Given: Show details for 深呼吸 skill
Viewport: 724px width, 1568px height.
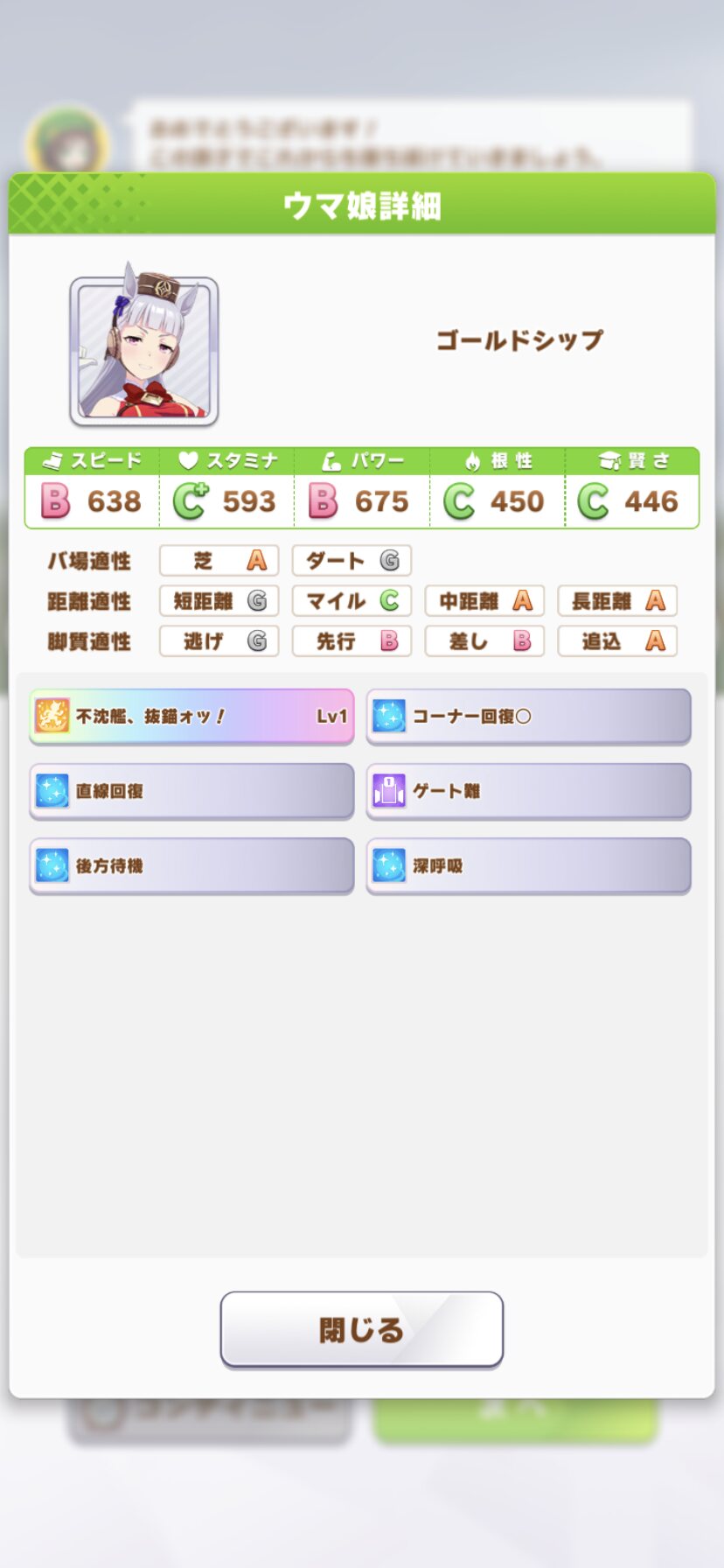Looking at the screenshot, I should (528, 866).
